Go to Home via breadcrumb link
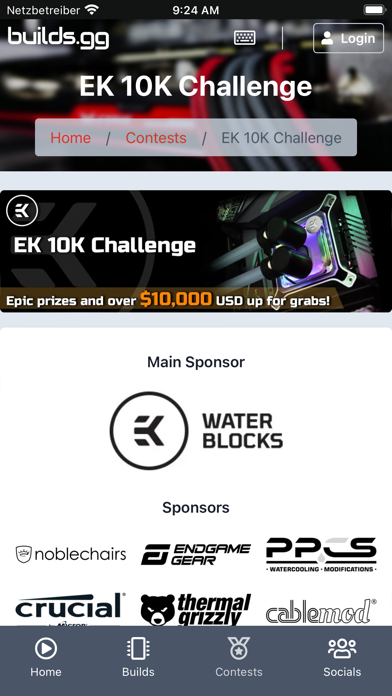 (71, 138)
